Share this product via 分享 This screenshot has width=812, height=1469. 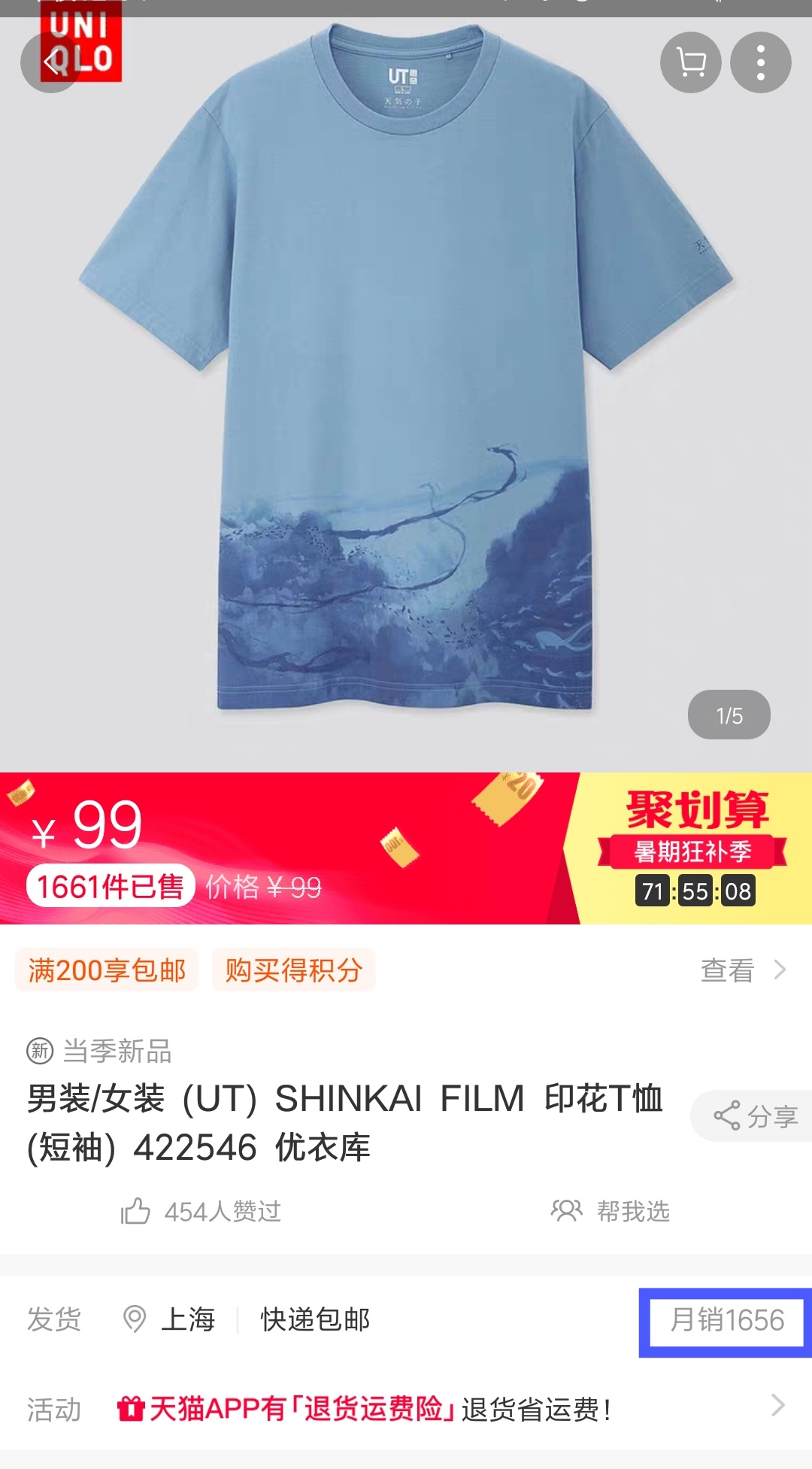point(753,1115)
